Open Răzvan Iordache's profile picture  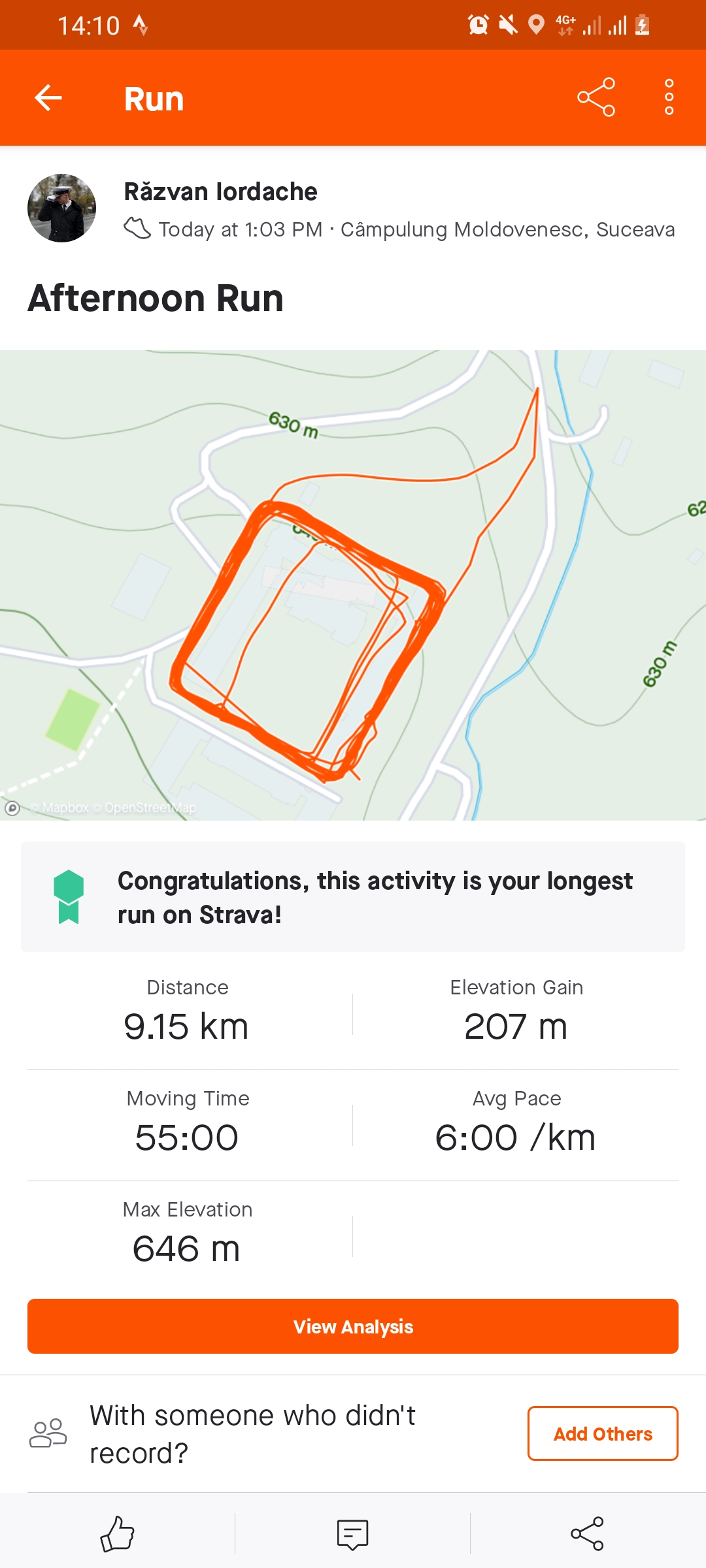point(61,208)
